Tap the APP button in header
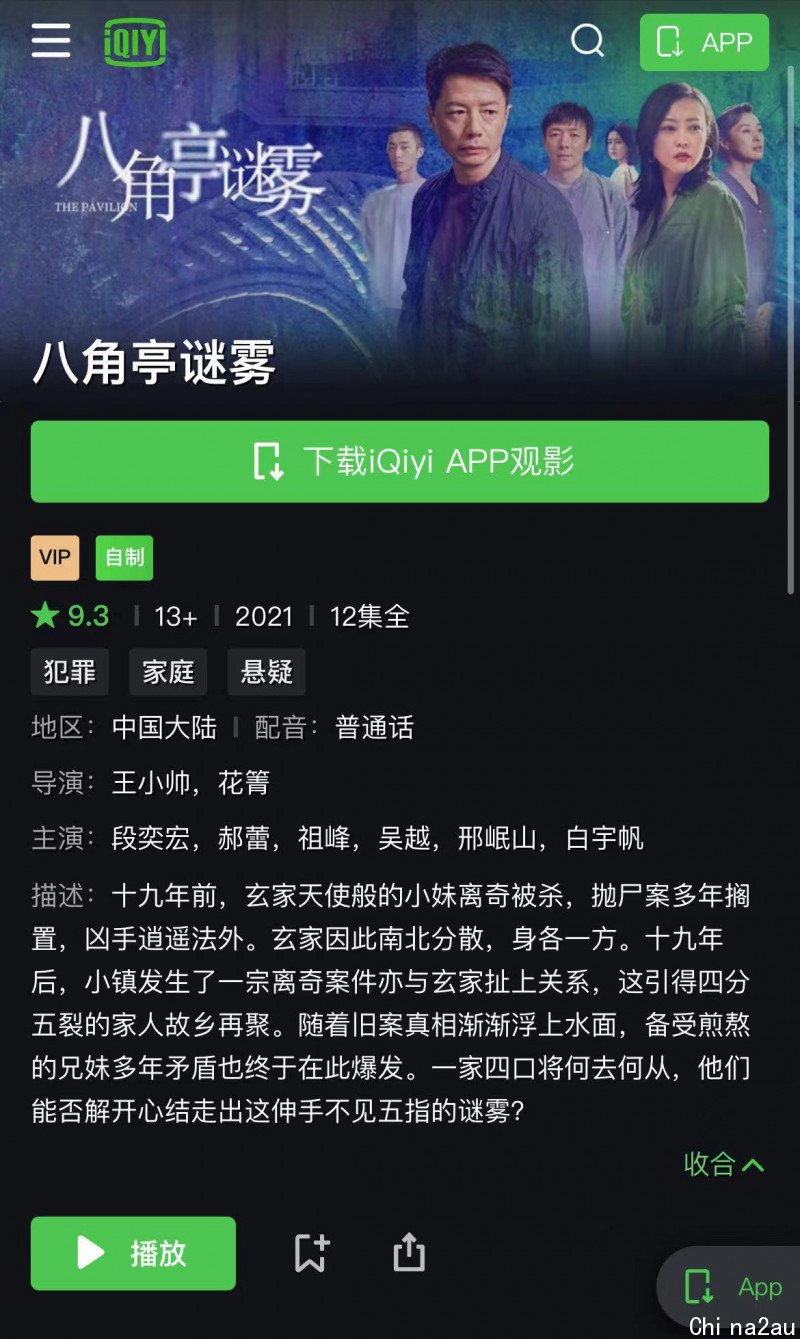The image size is (800, 1339). (704, 42)
